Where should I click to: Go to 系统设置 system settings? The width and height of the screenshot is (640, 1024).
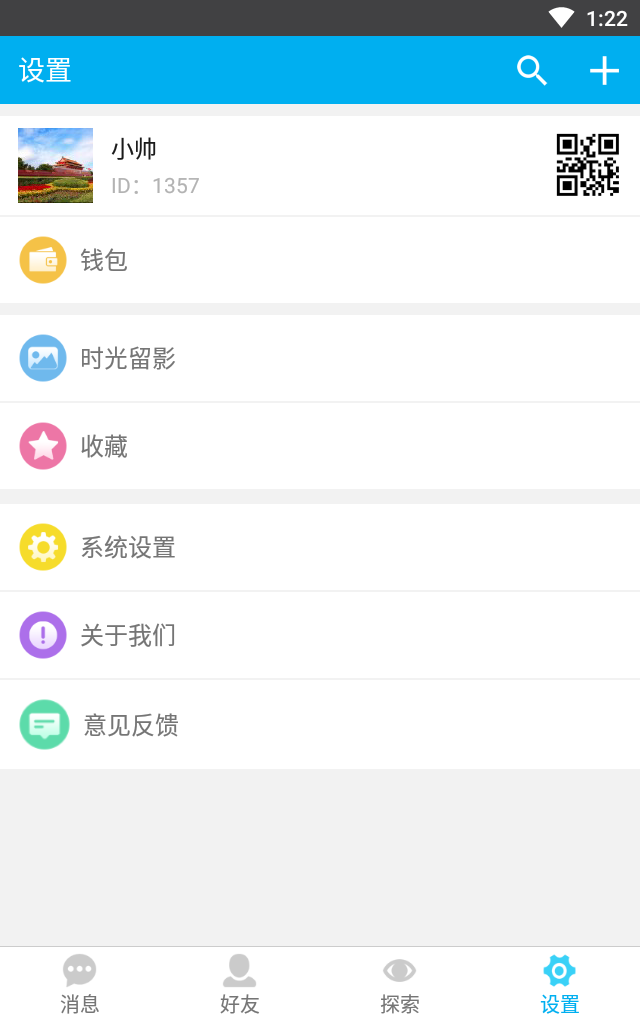[320, 547]
